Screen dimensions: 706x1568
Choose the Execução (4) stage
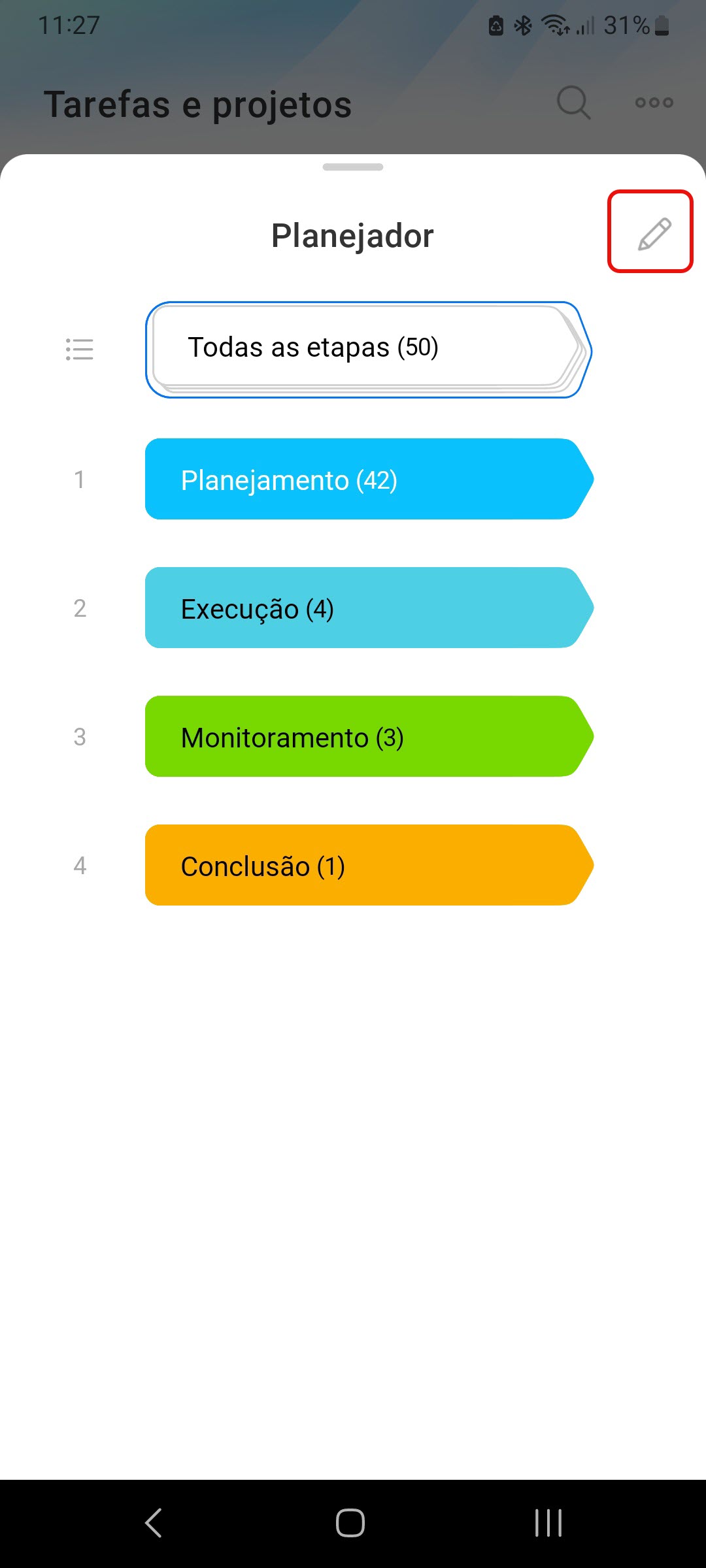(367, 608)
